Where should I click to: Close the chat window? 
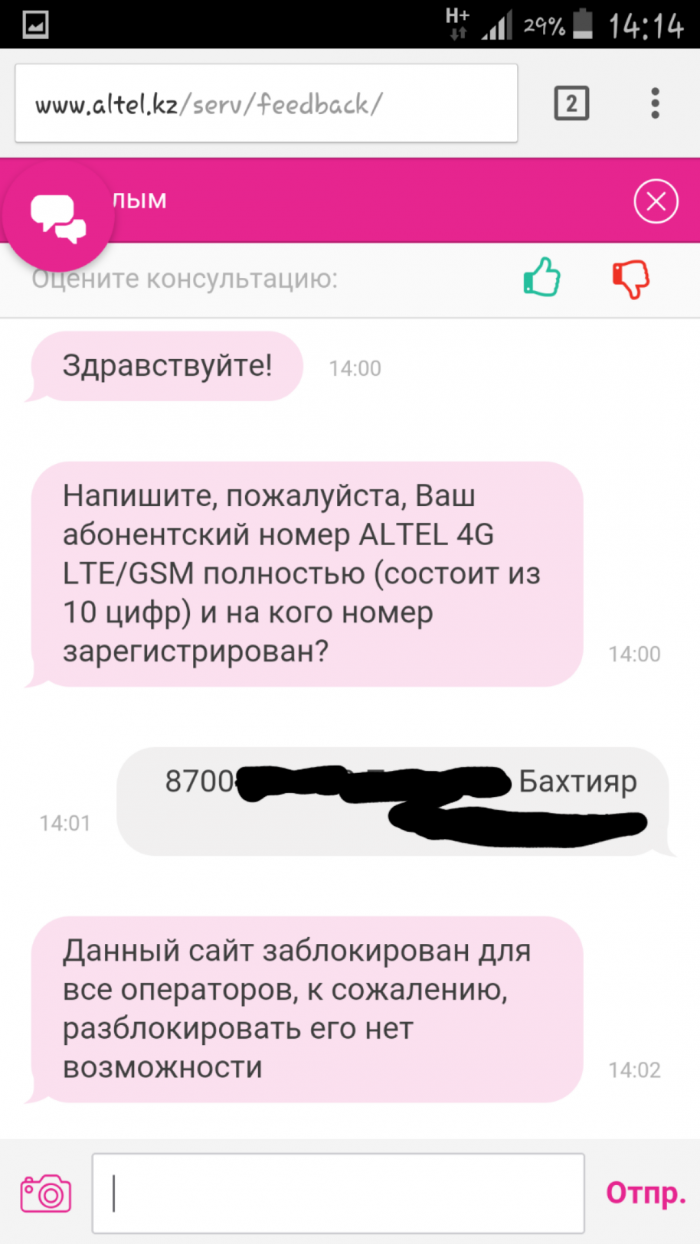coord(656,203)
